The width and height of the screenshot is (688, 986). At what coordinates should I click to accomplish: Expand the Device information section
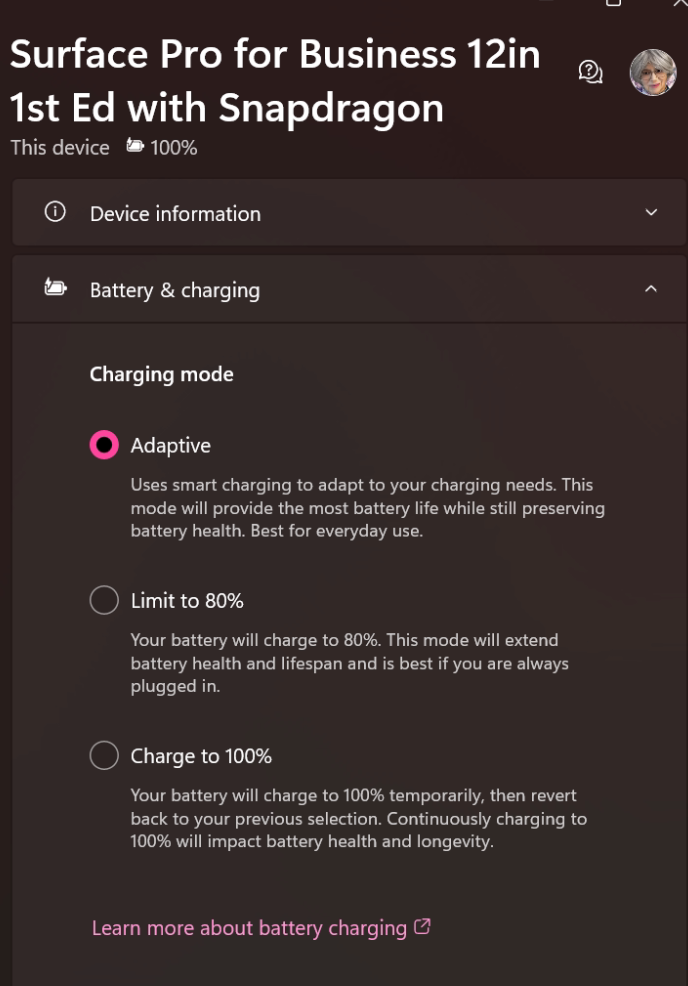(350, 213)
